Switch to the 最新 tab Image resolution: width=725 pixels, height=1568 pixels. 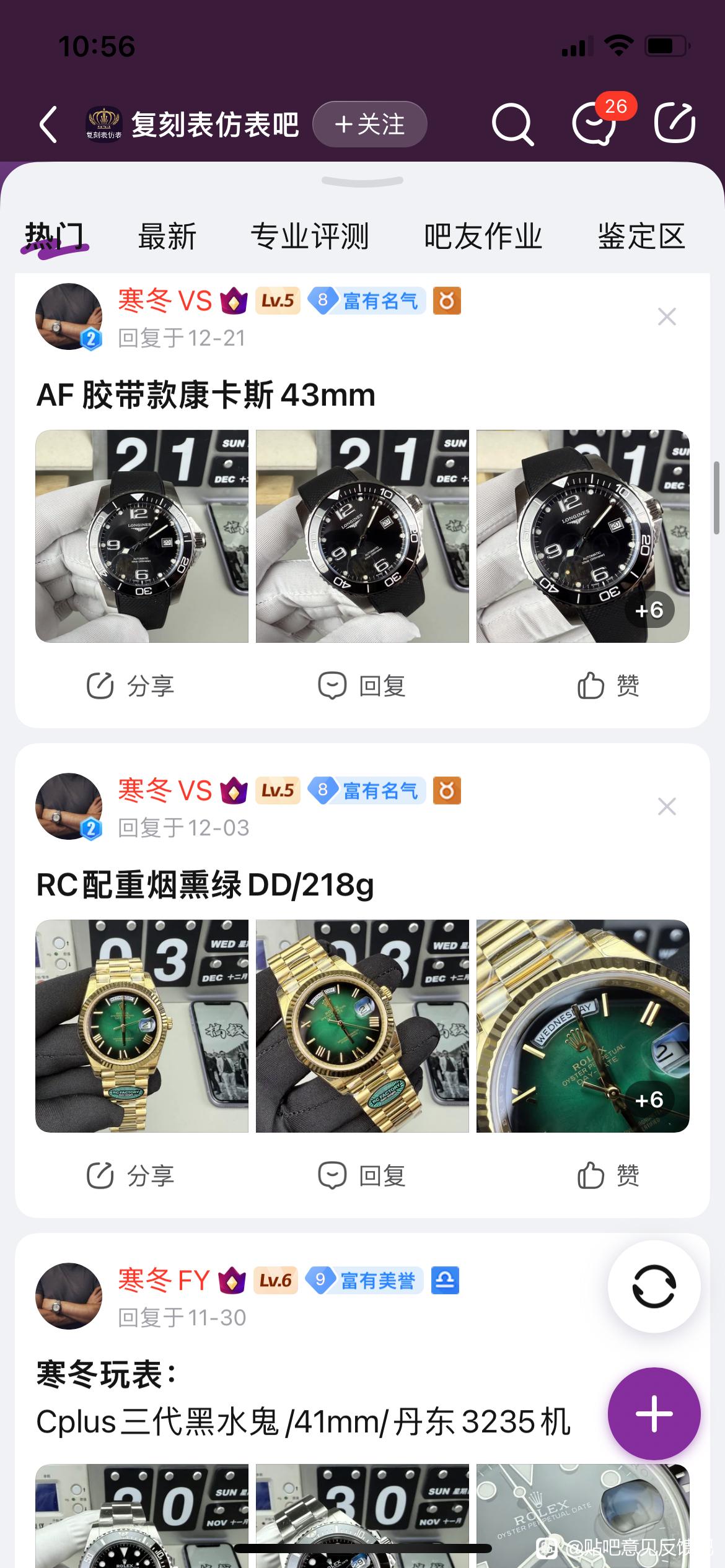point(167,237)
